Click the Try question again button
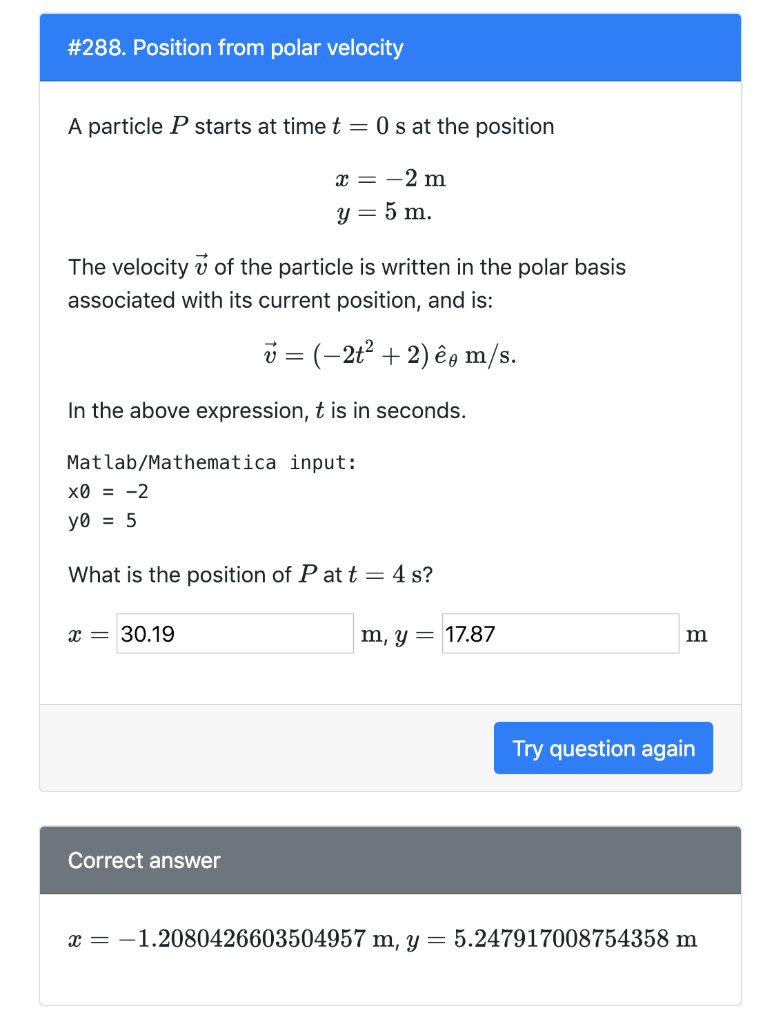This screenshot has height=1024, width=774. (603, 748)
